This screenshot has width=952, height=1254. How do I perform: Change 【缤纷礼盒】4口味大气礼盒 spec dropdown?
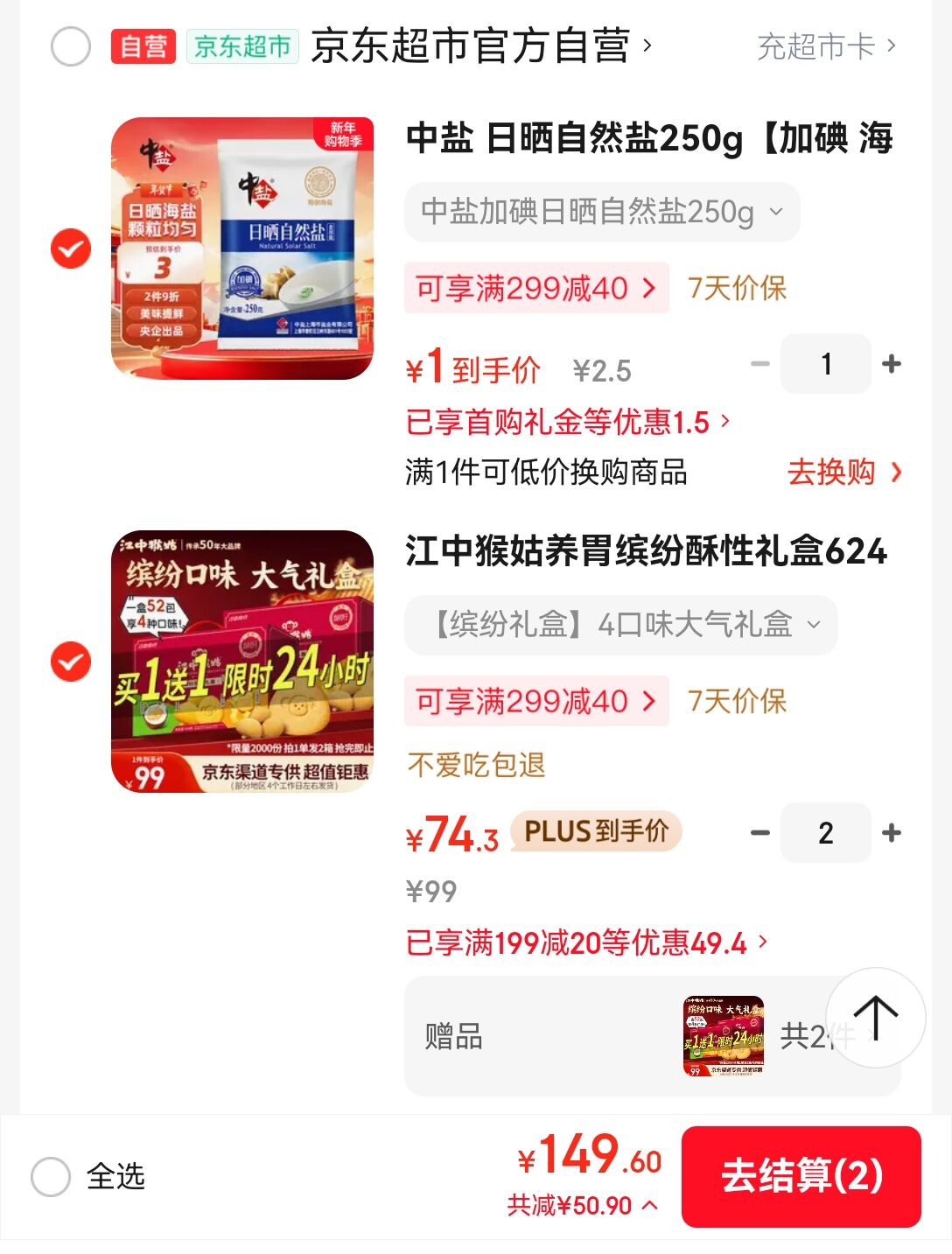(620, 625)
